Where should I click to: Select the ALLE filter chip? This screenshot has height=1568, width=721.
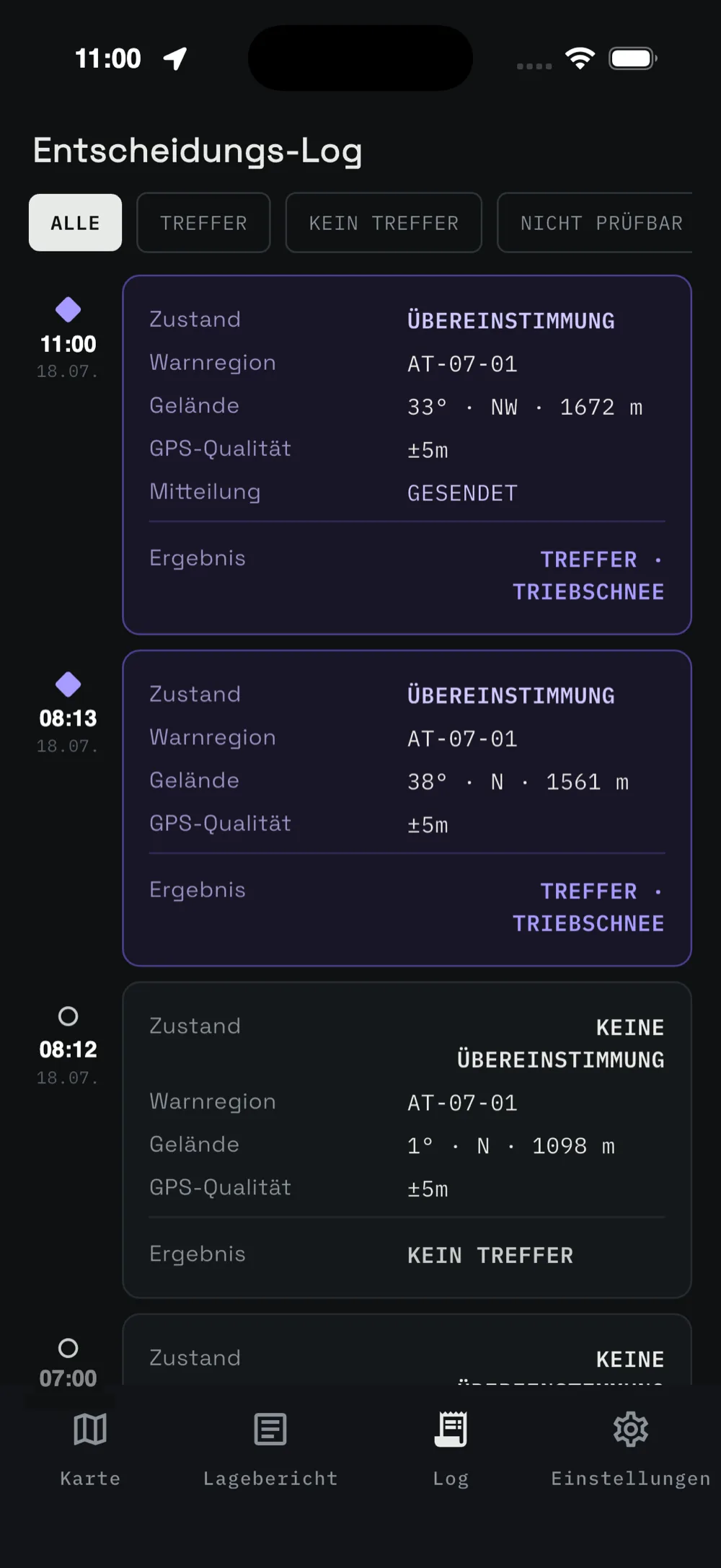(x=75, y=223)
